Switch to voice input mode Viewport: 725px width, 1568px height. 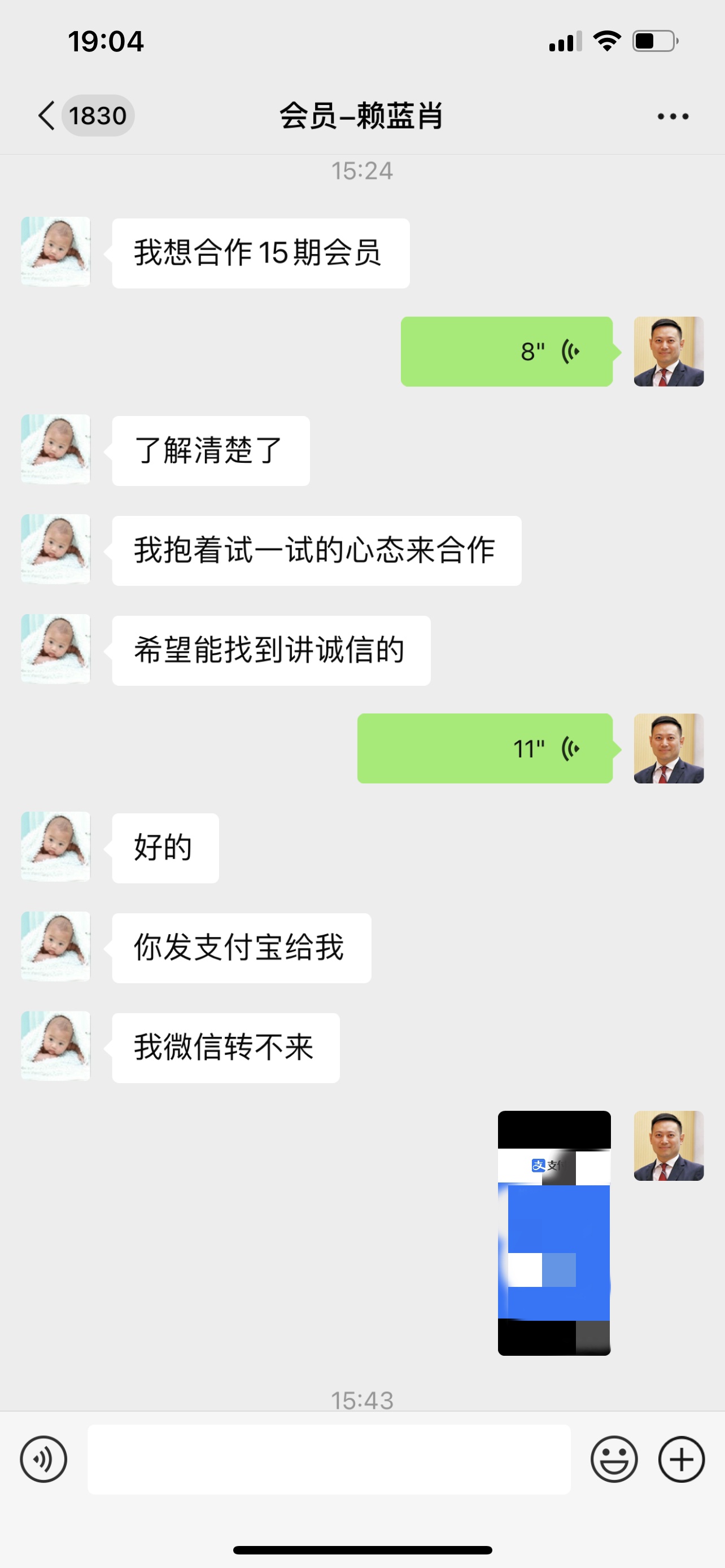tap(43, 1459)
